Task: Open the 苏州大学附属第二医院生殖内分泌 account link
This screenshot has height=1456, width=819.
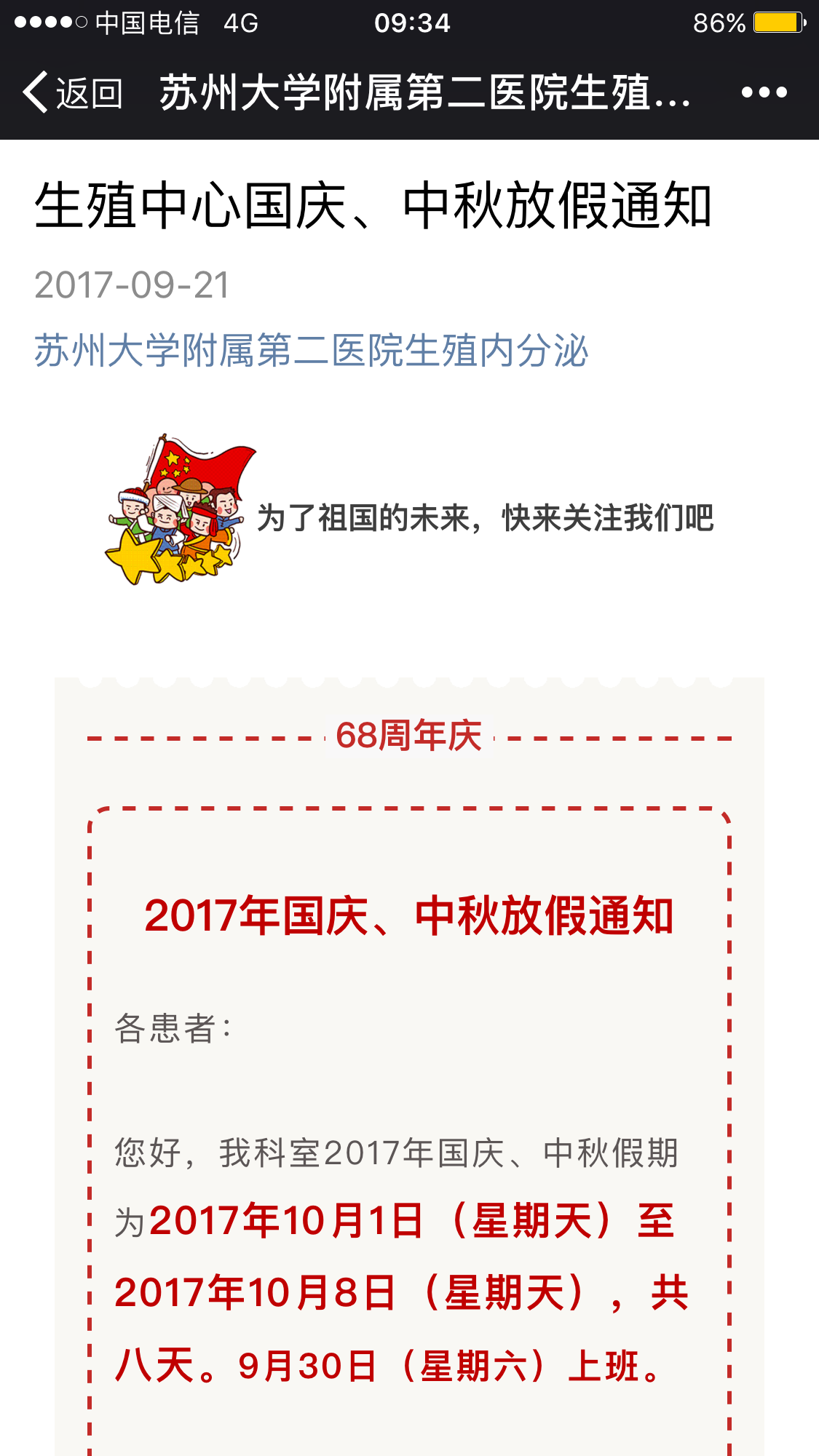Action: click(311, 351)
